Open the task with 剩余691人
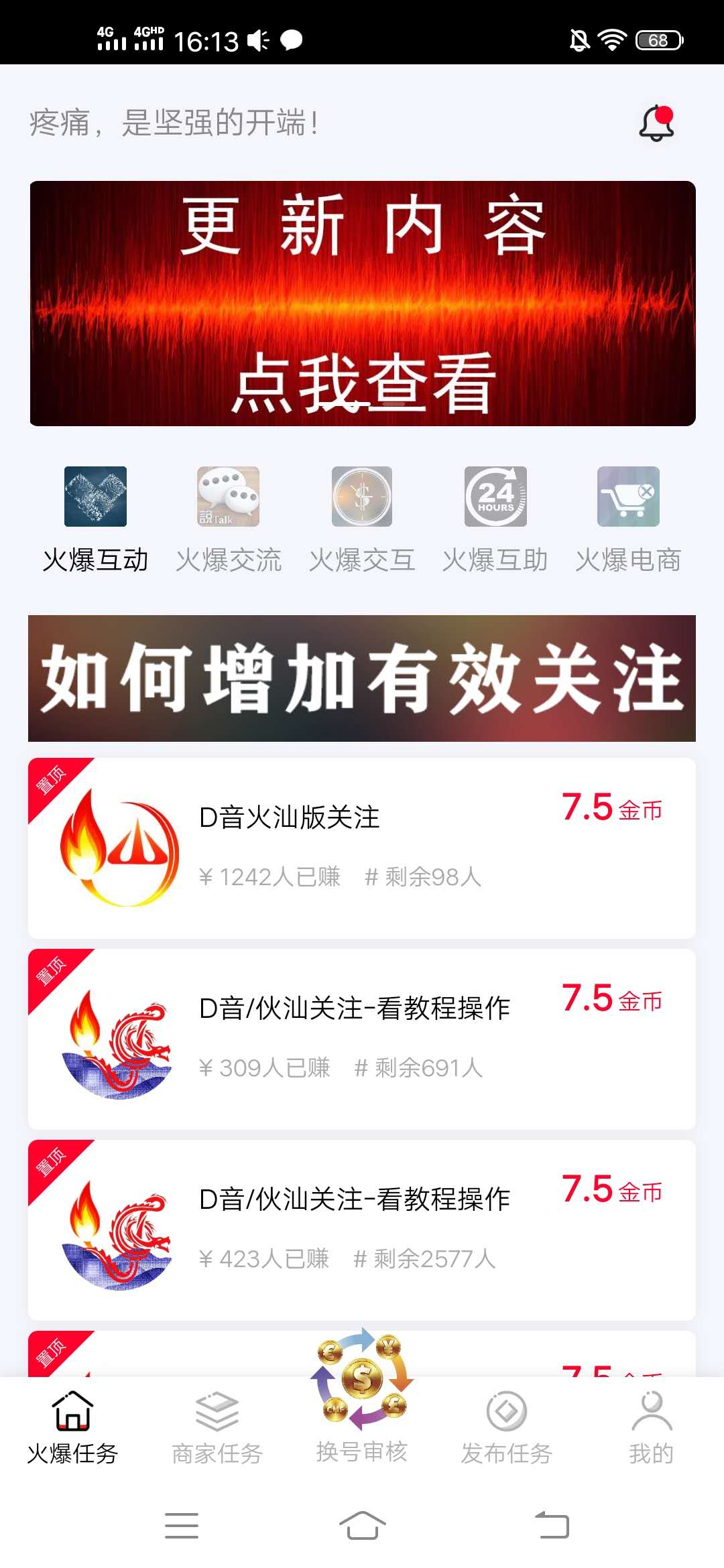This screenshot has width=724, height=1568. (x=362, y=1039)
